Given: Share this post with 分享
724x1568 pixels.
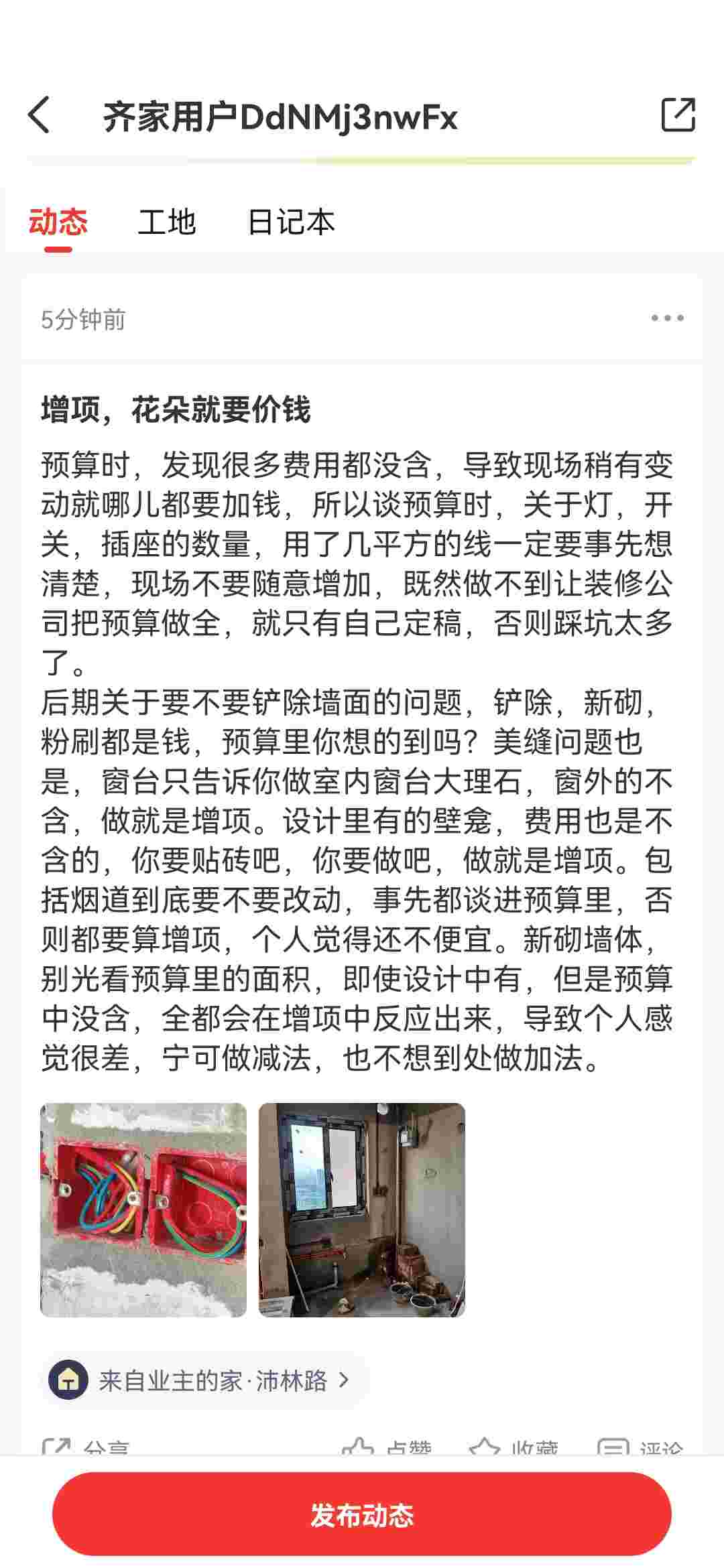Looking at the screenshot, I should pyautogui.click(x=86, y=1447).
